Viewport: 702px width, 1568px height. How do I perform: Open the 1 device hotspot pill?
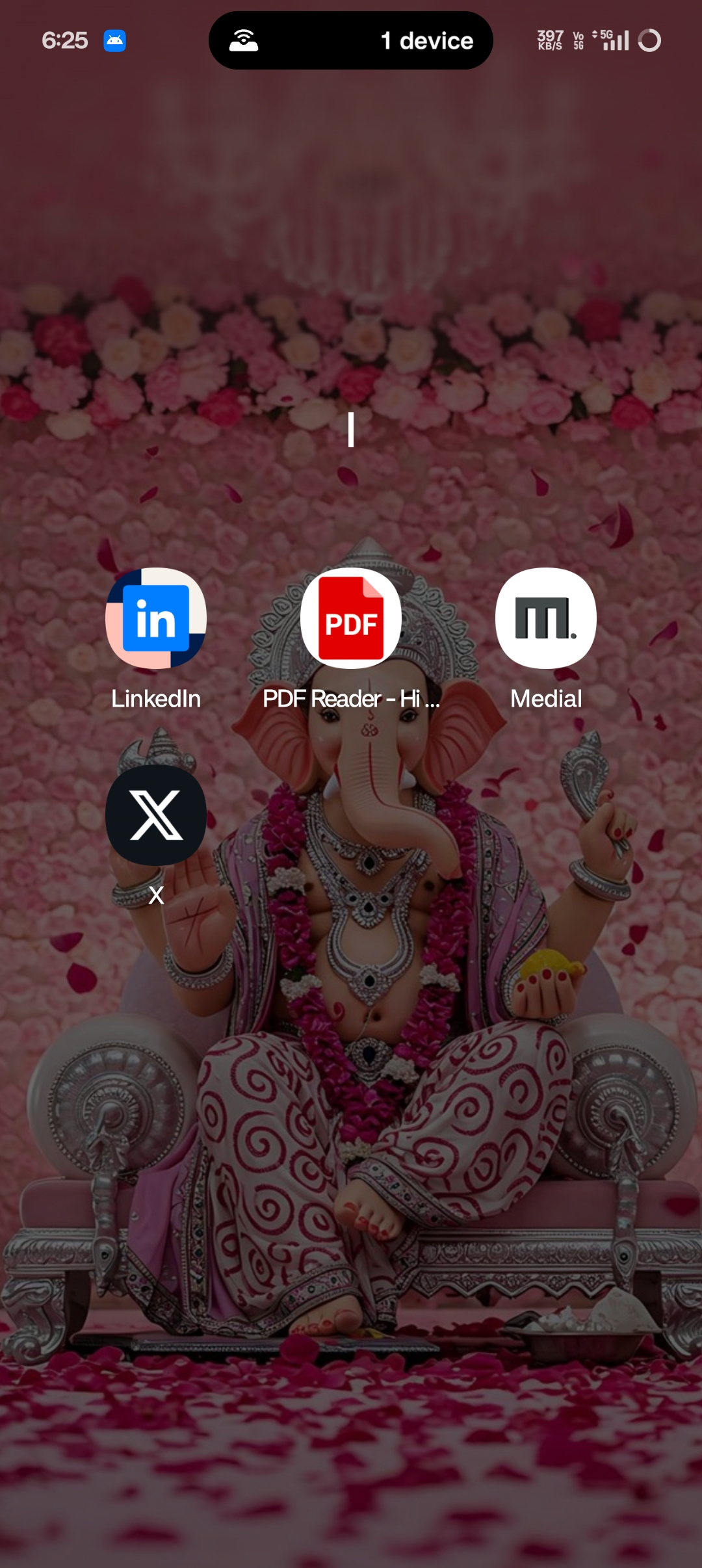coord(351,40)
